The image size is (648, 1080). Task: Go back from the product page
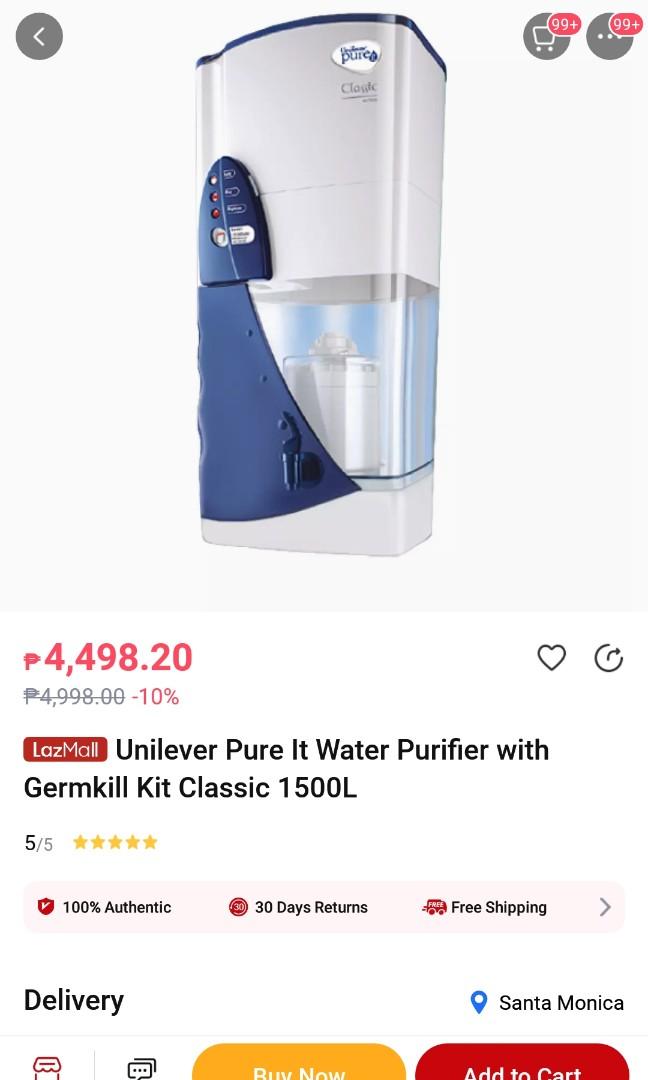coord(39,37)
